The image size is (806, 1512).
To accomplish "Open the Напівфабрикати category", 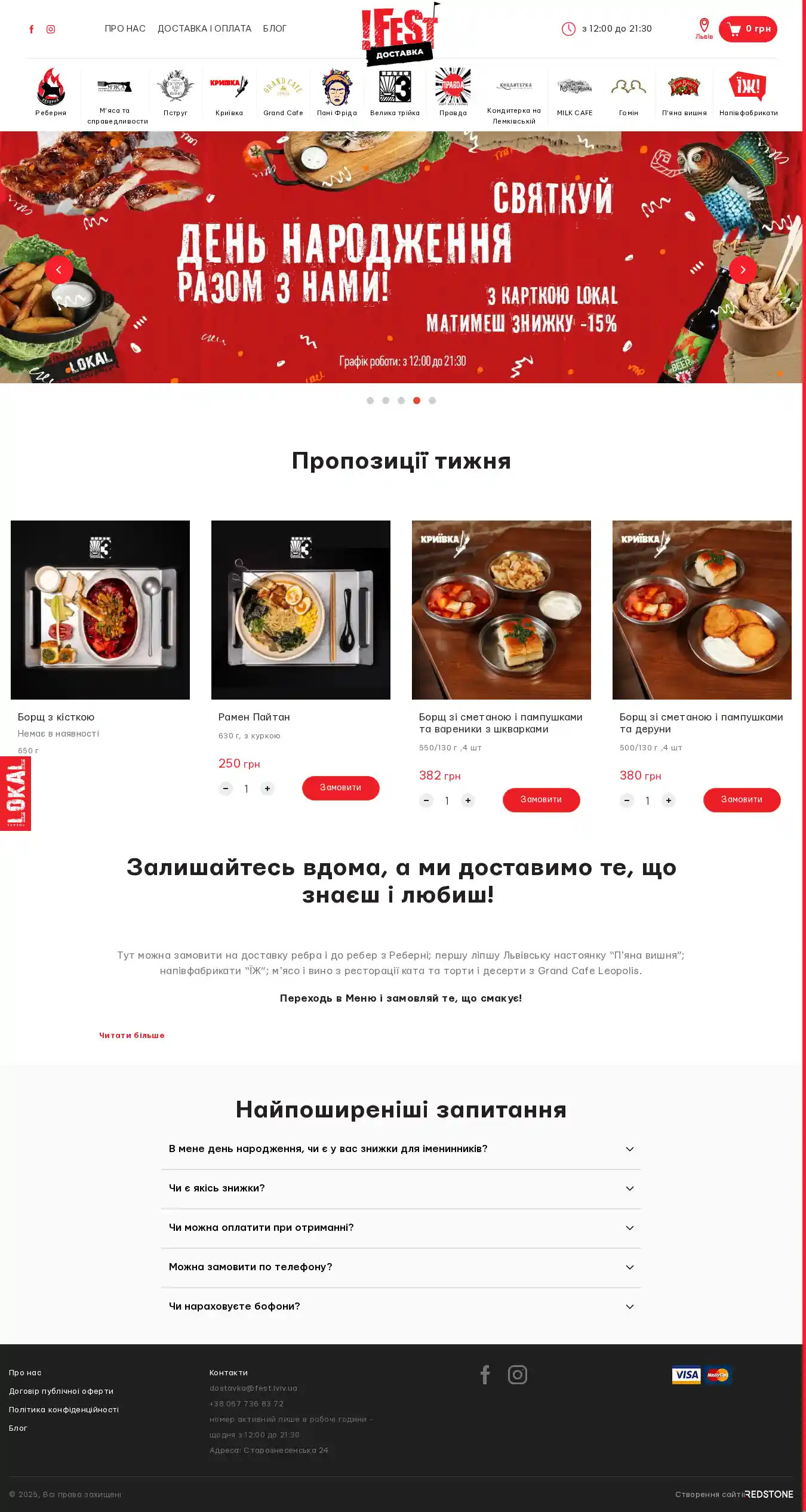I will [x=748, y=93].
